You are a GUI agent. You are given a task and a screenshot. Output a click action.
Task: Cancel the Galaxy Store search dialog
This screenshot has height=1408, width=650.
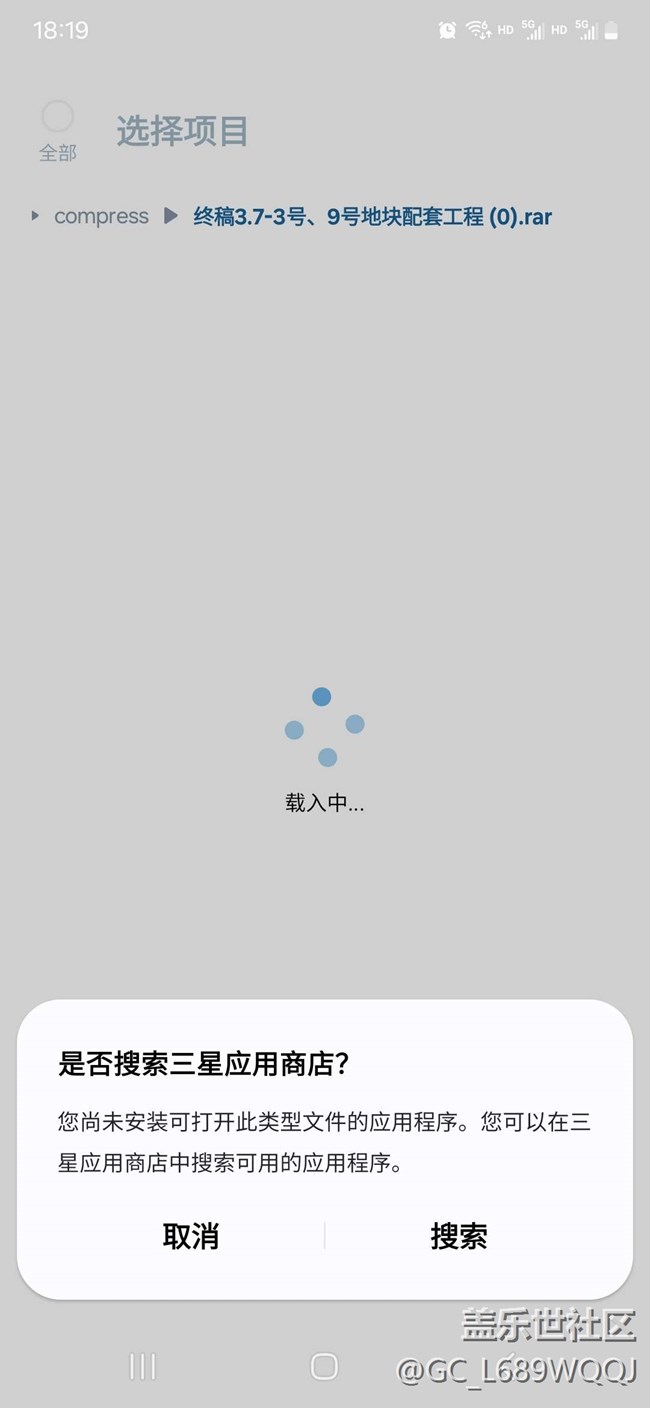coord(190,1236)
